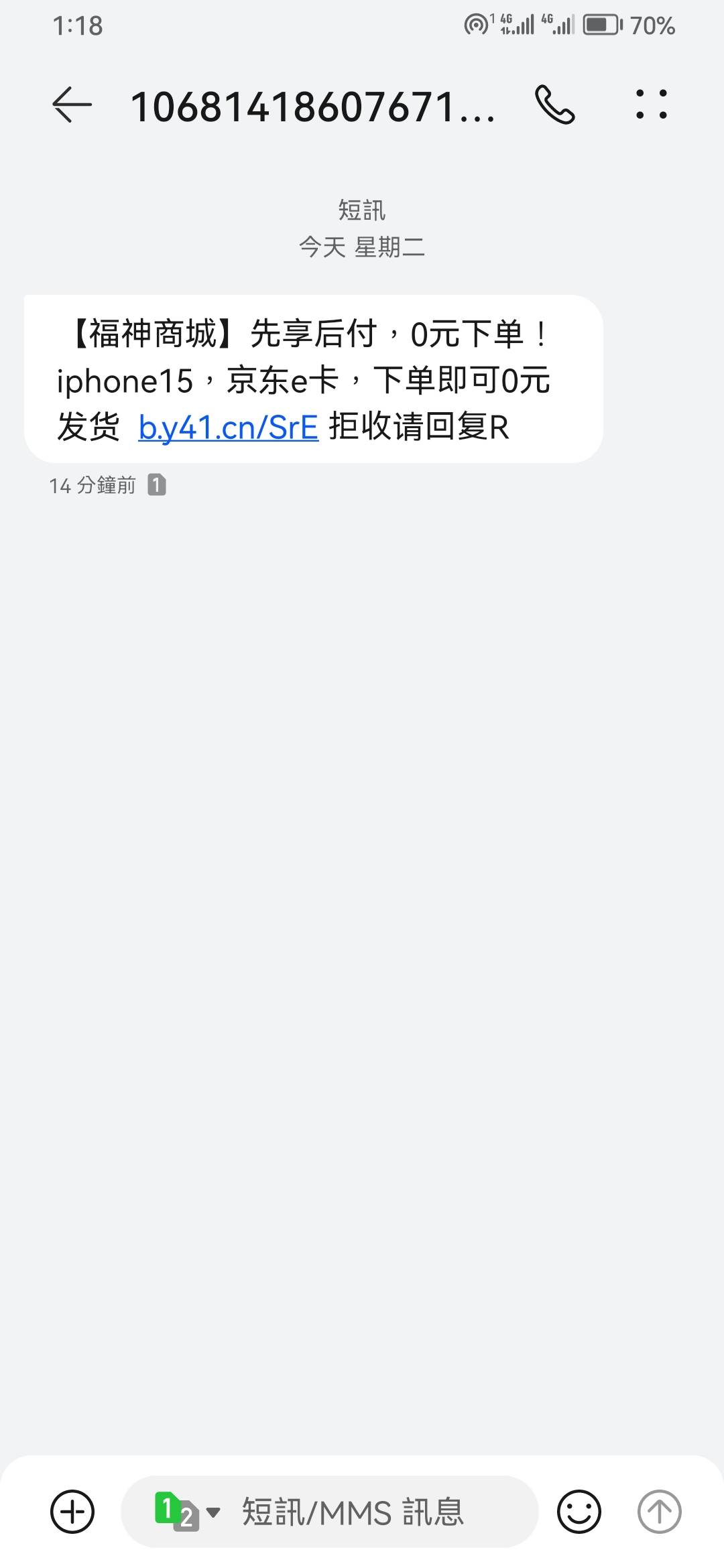Call the sender number 10681418607671
Viewport: 724px width, 1568px height.
[555, 105]
